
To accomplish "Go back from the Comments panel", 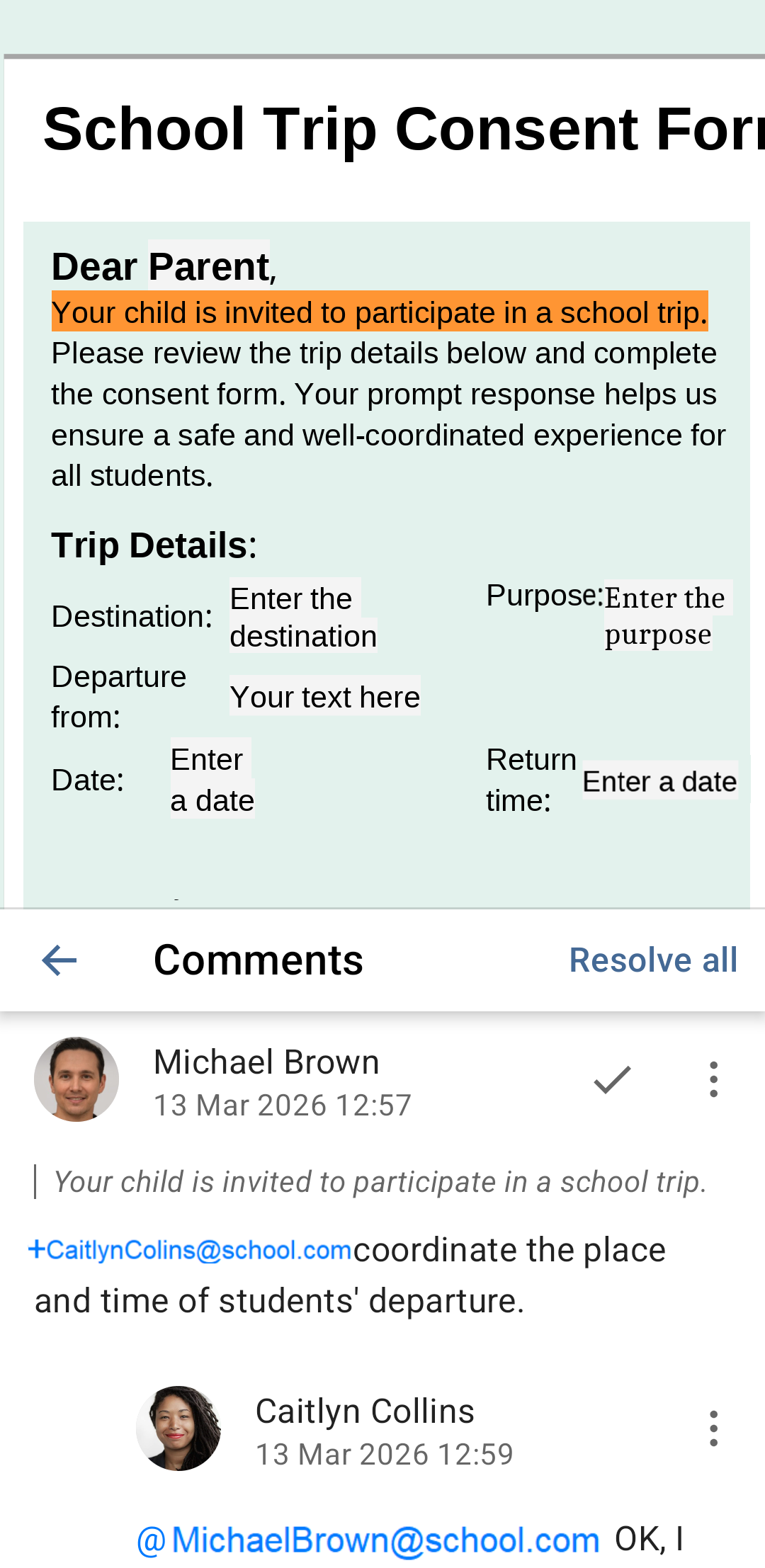I will (x=59, y=960).
